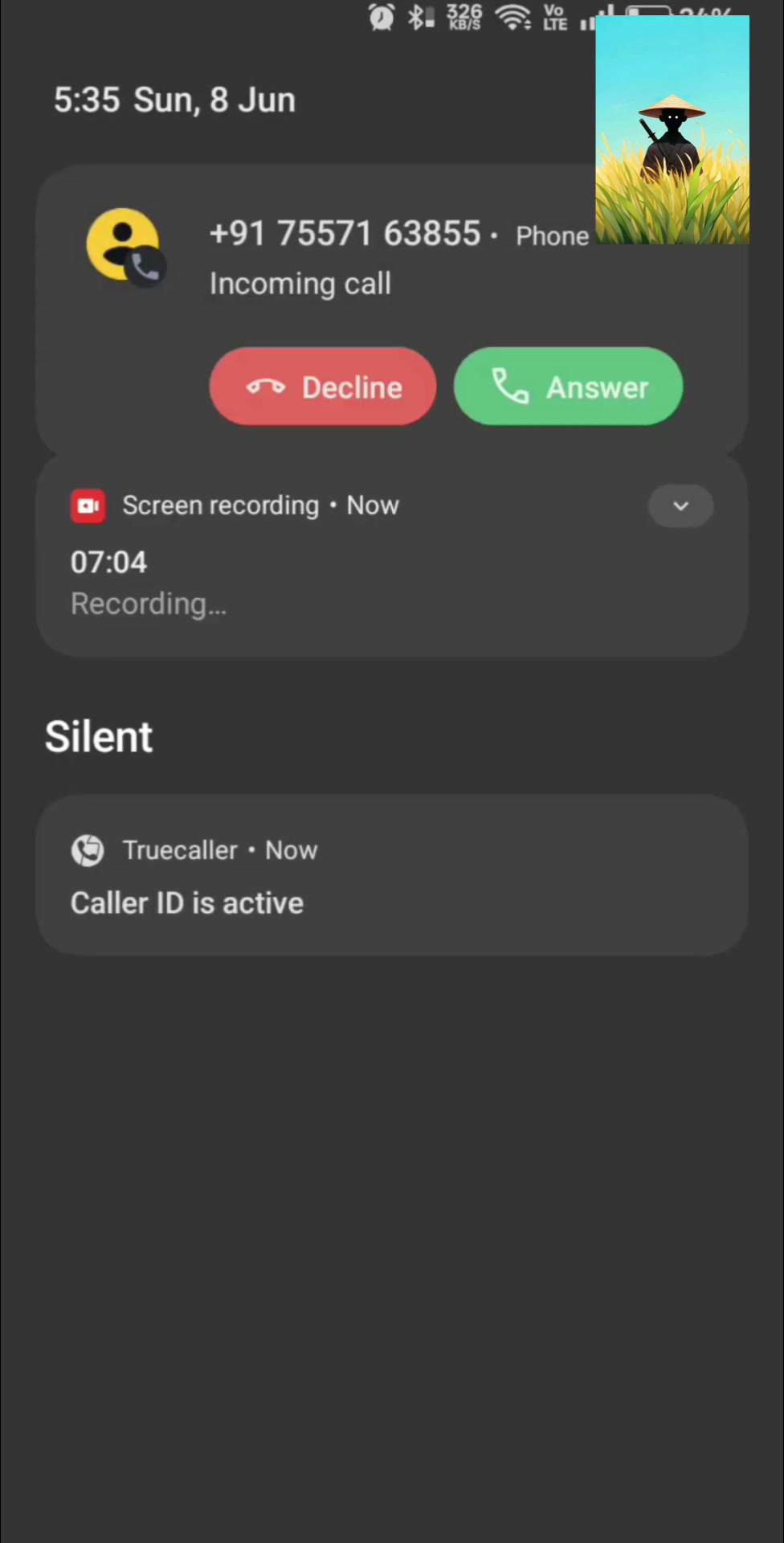Open the incoming call notification card
784x1543 pixels.
click(x=392, y=310)
